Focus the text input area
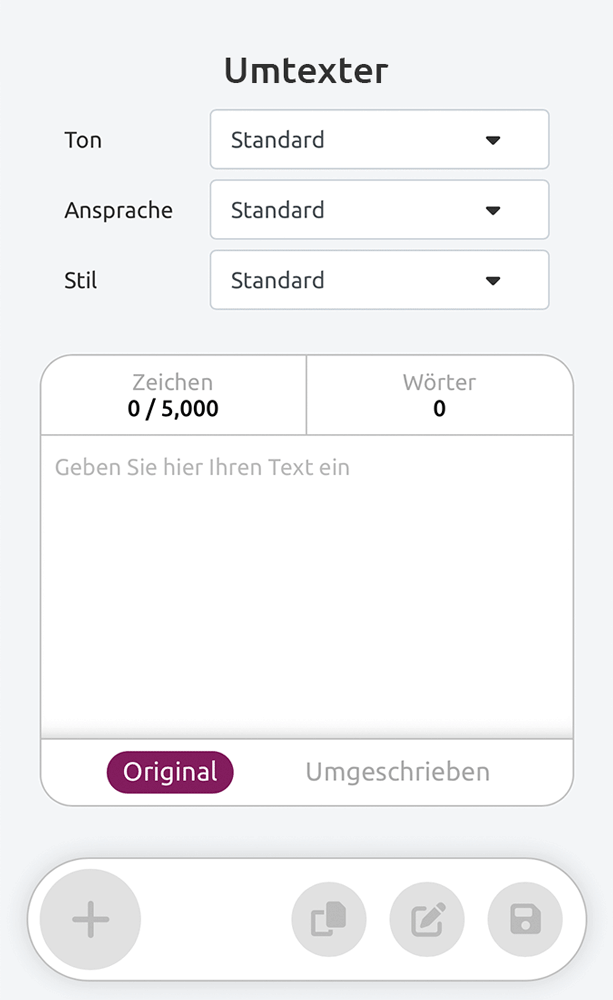Image resolution: width=613 pixels, height=1000 pixels. pyautogui.click(x=307, y=587)
